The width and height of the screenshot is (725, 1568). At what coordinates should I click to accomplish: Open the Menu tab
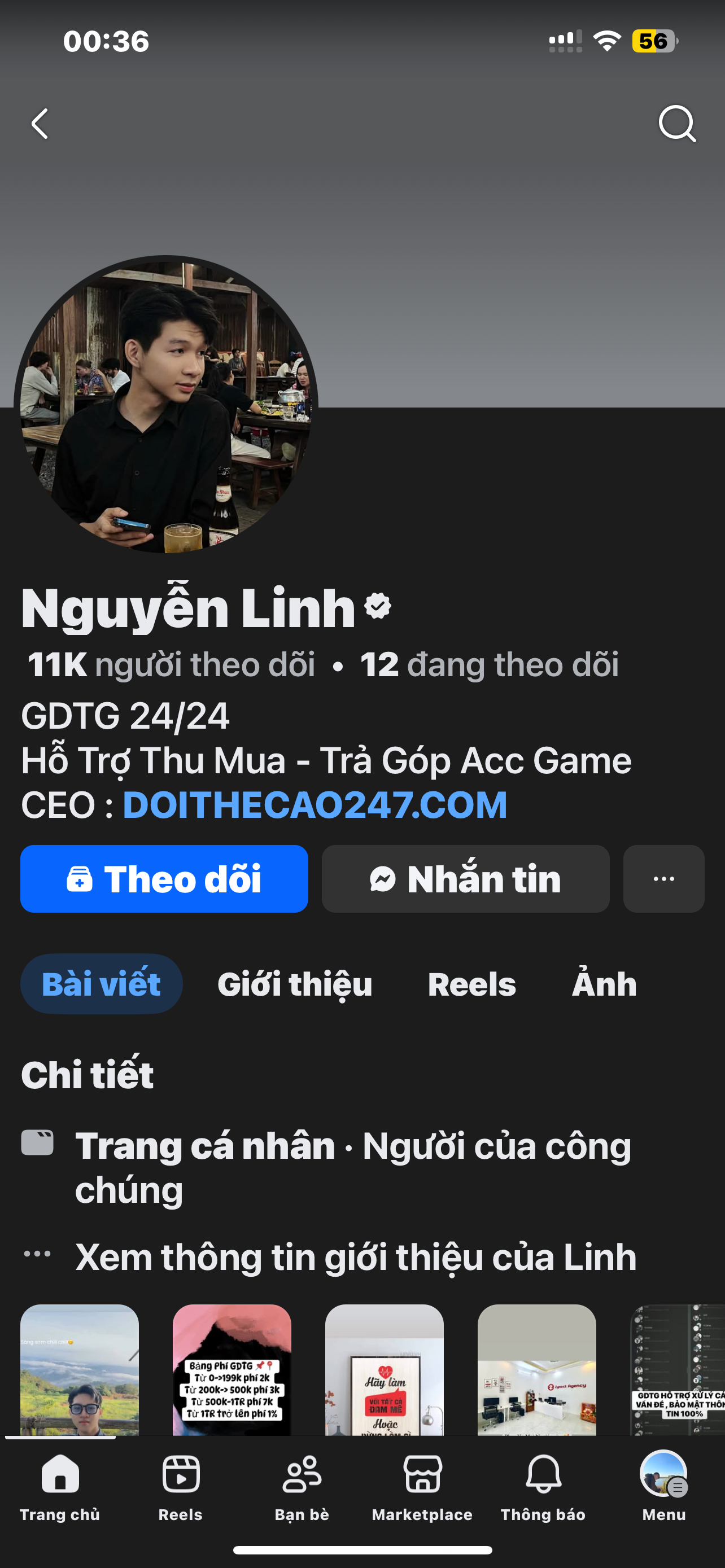663,1486
